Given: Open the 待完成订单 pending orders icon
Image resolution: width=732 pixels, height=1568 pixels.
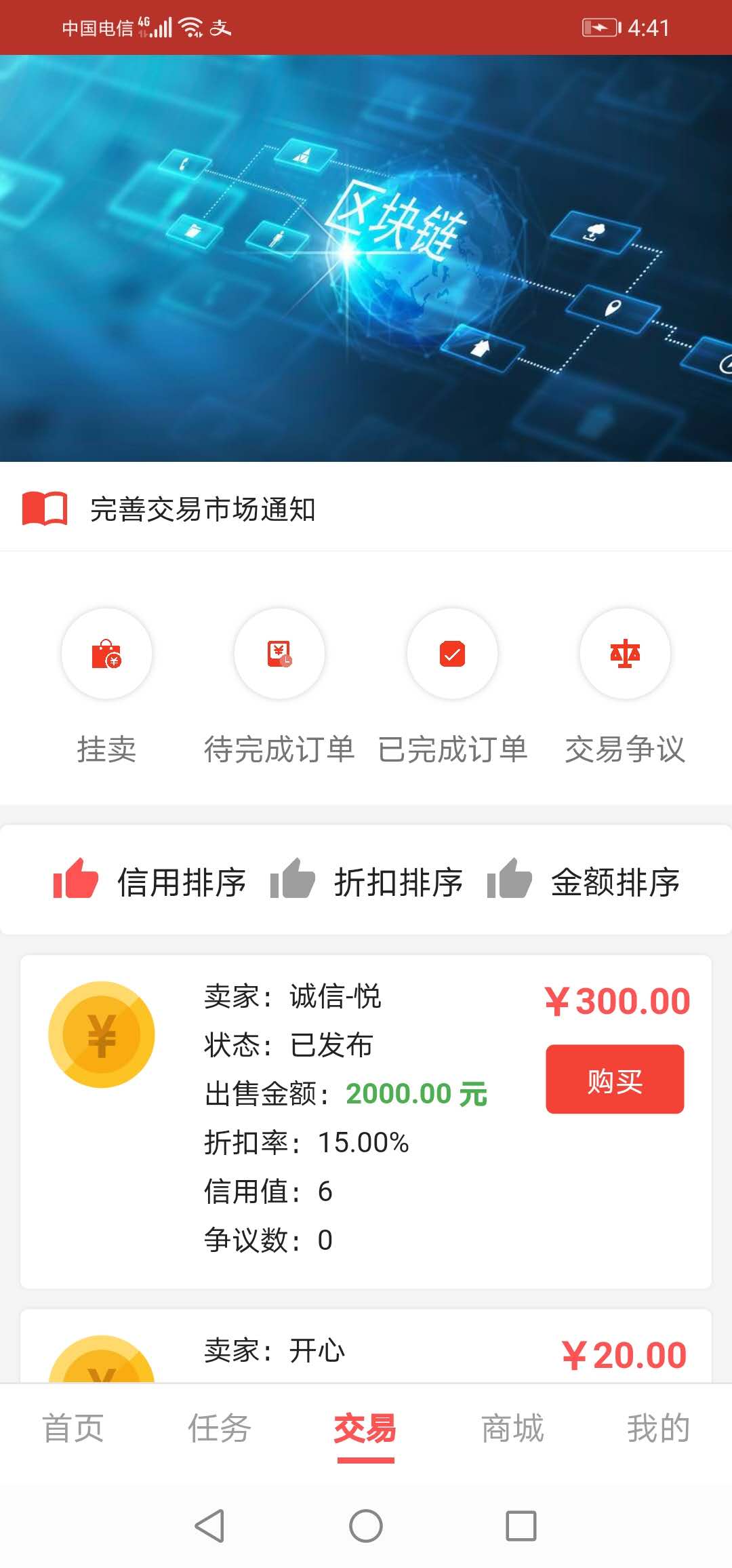Looking at the screenshot, I should coord(279,653).
